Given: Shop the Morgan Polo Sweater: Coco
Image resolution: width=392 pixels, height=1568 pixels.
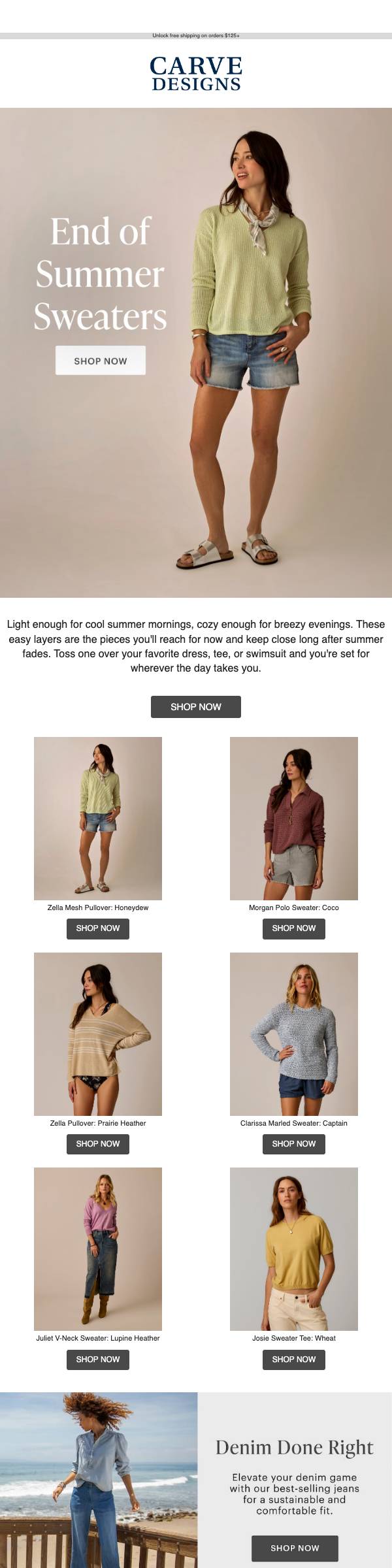Looking at the screenshot, I should click(294, 928).
